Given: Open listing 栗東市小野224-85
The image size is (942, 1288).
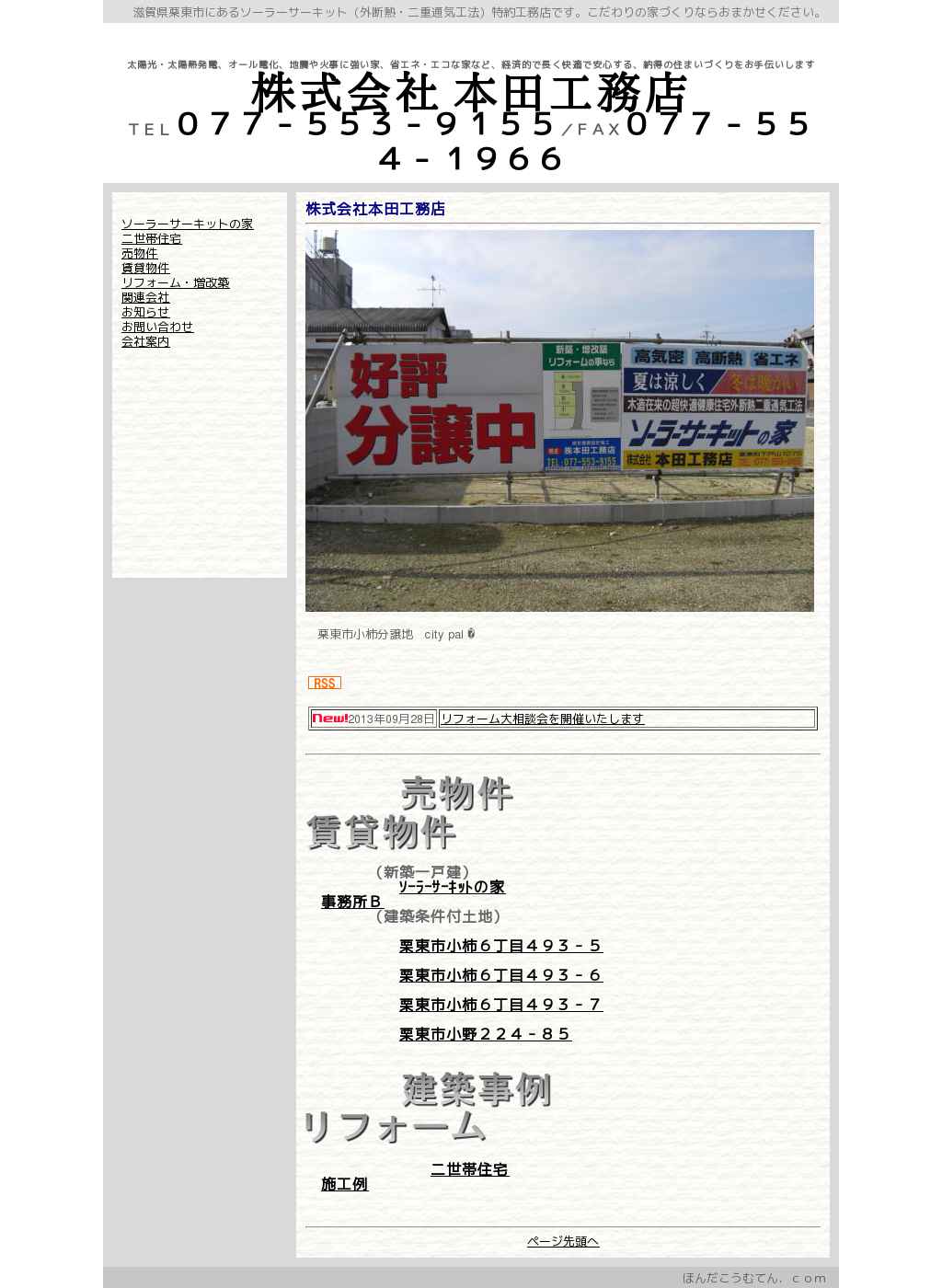Looking at the screenshot, I should tap(485, 1034).
